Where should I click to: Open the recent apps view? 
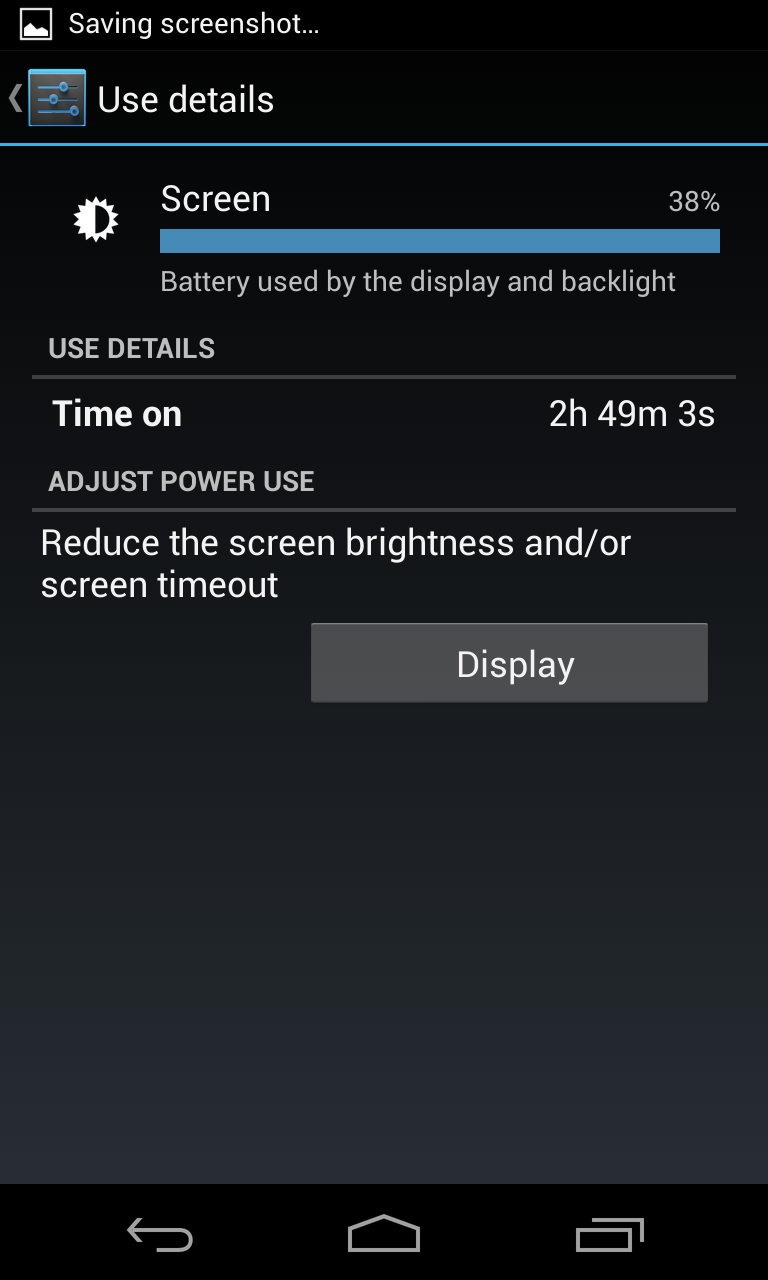pyautogui.click(x=609, y=1234)
